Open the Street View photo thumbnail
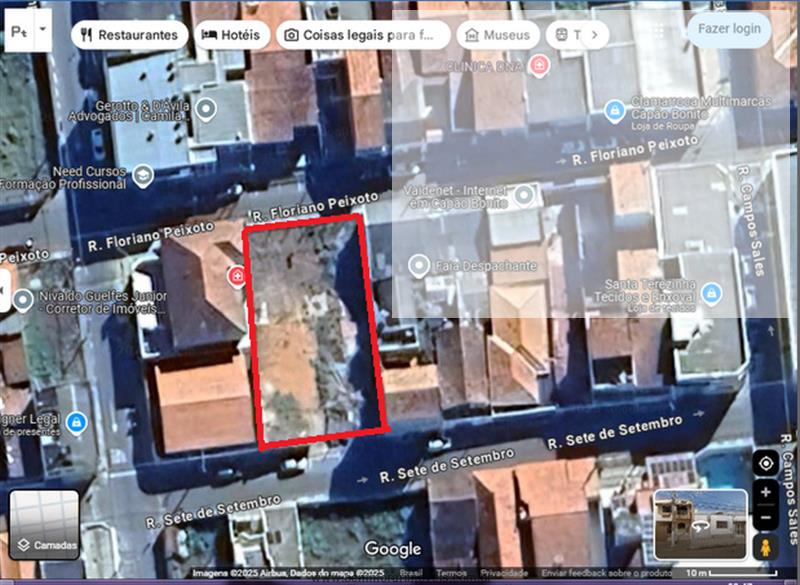Viewport: 800px width, 585px height. click(x=699, y=525)
